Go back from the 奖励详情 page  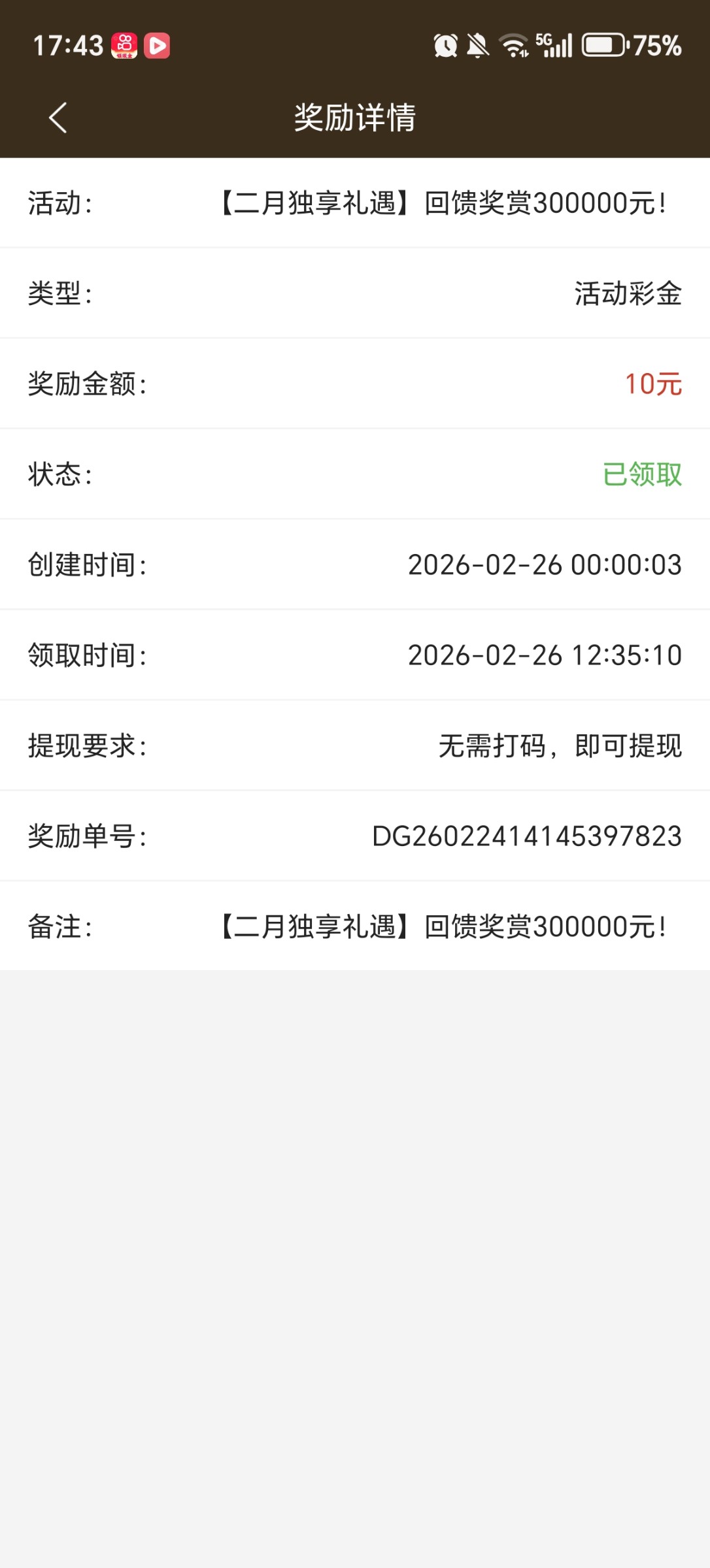tap(58, 118)
